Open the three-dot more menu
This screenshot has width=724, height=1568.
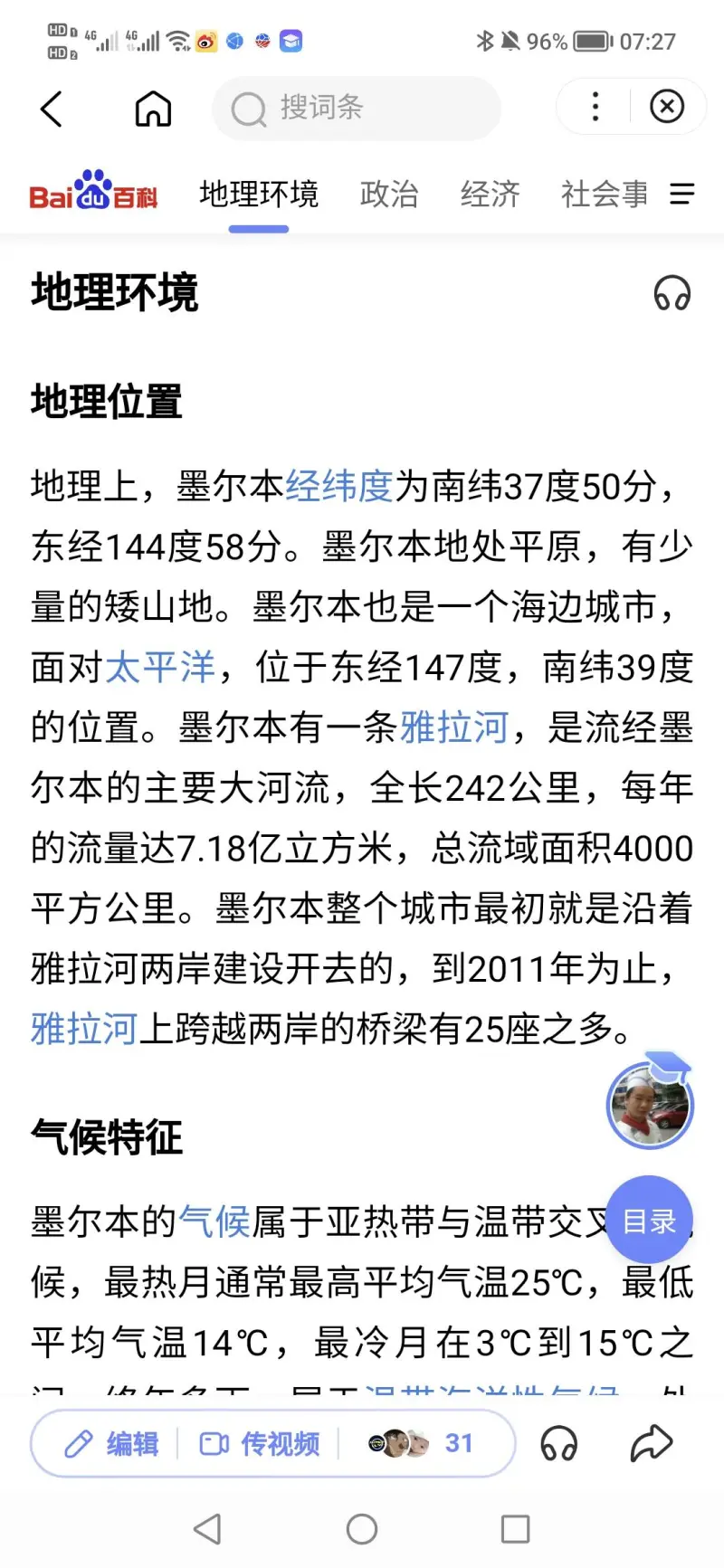point(595,107)
